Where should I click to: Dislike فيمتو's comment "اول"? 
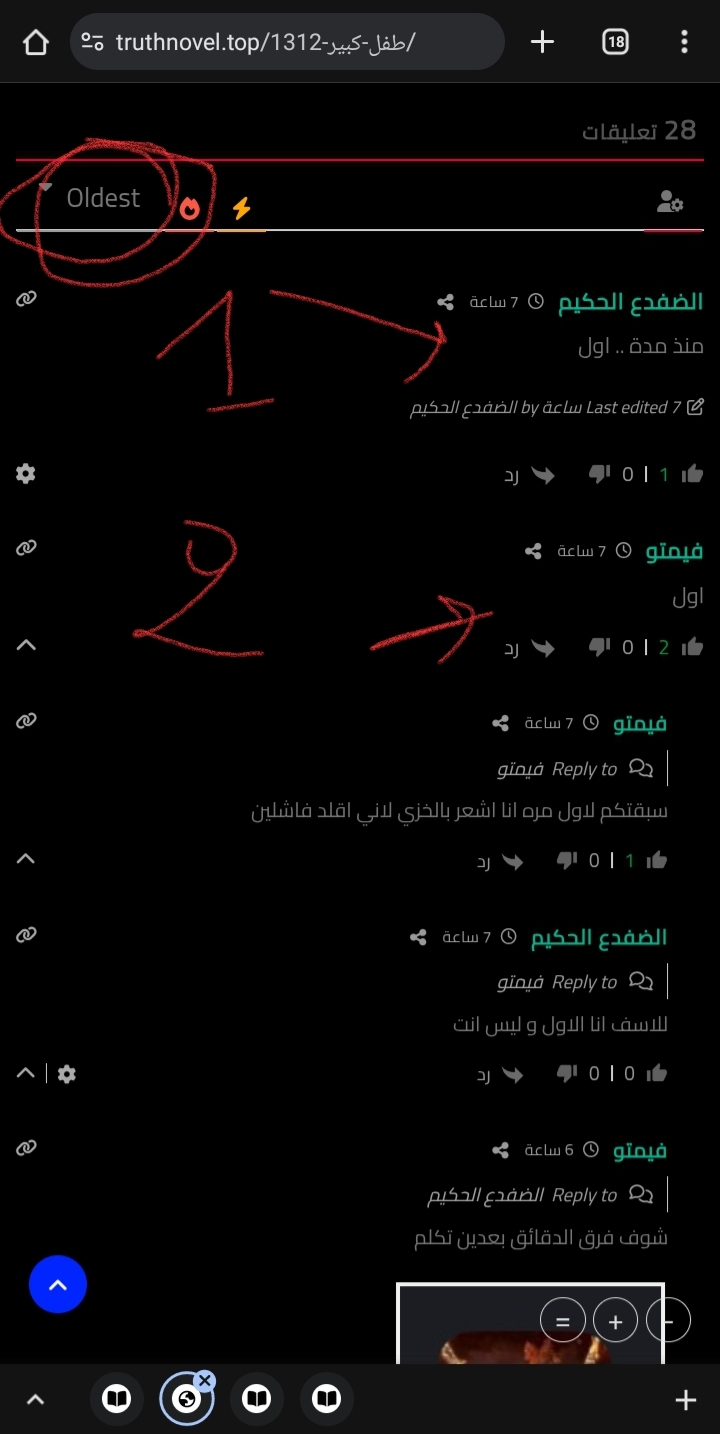click(599, 647)
